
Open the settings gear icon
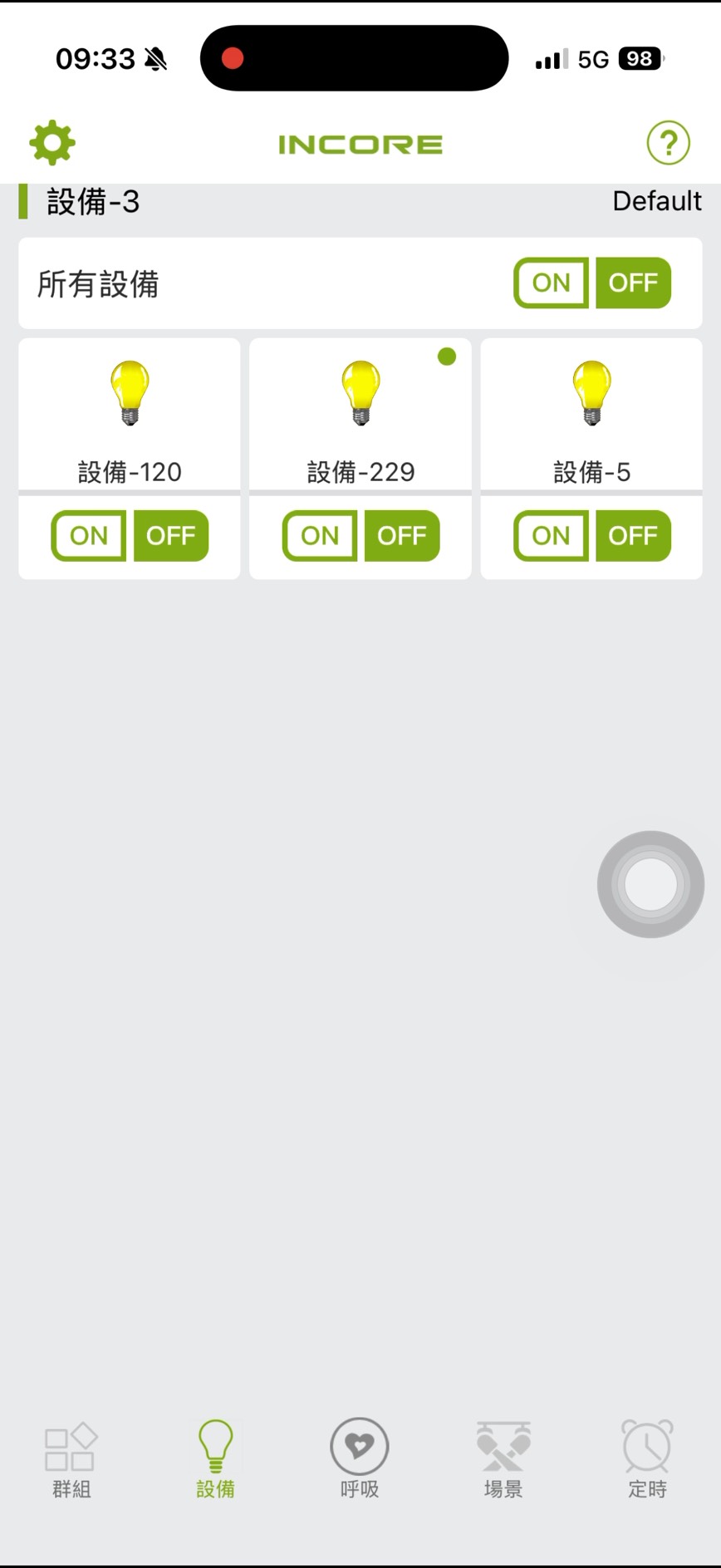[52, 142]
